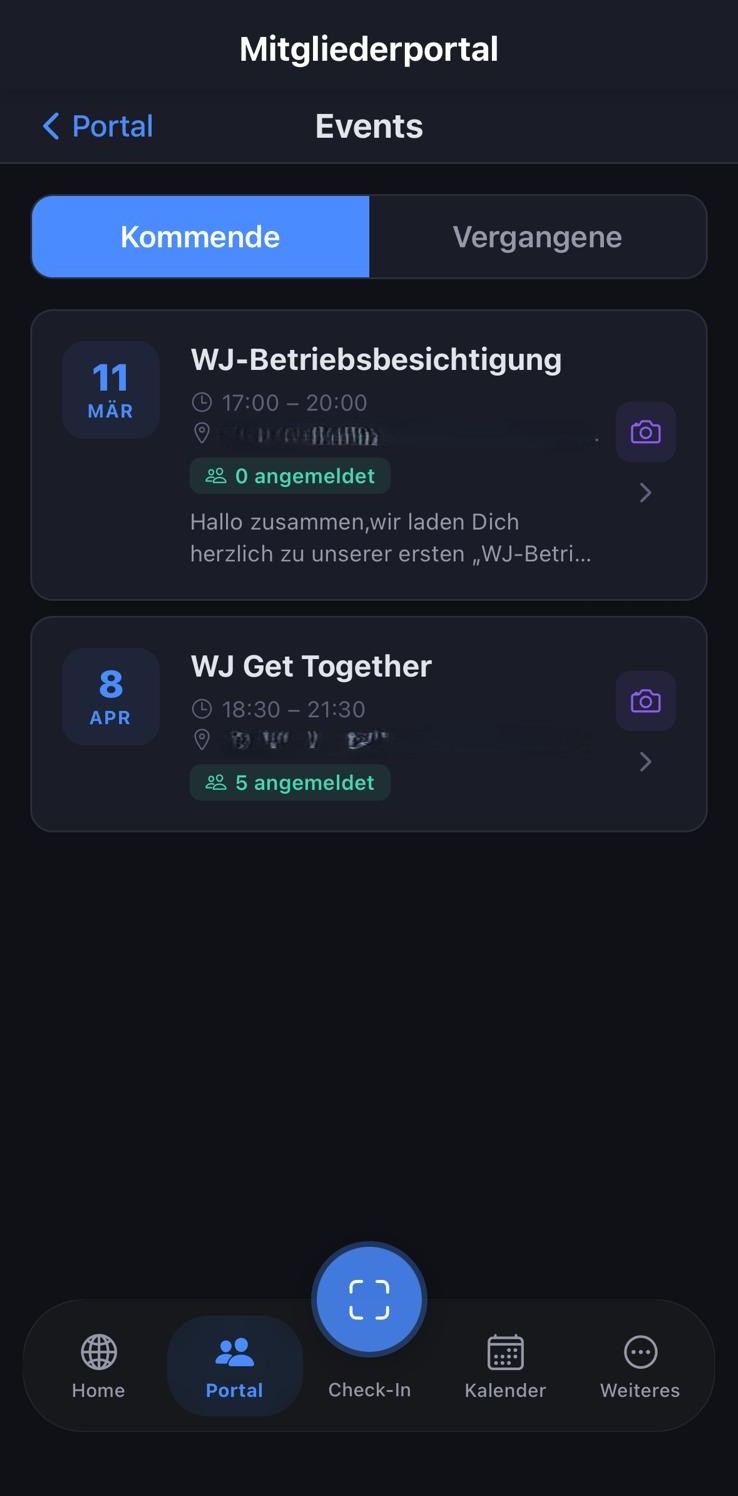738x1496 pixels.
Task: Select the Kommende tab
Action: coord(200,236)
